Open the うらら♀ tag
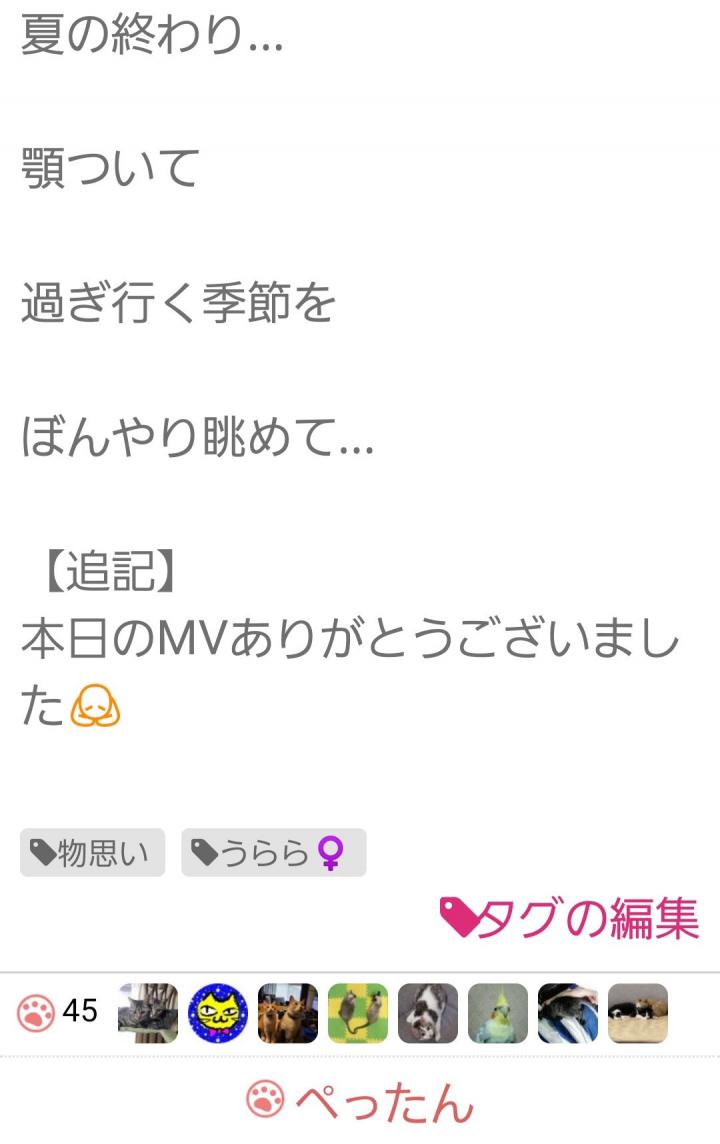720x1144 pixels. tap(273, 853)
